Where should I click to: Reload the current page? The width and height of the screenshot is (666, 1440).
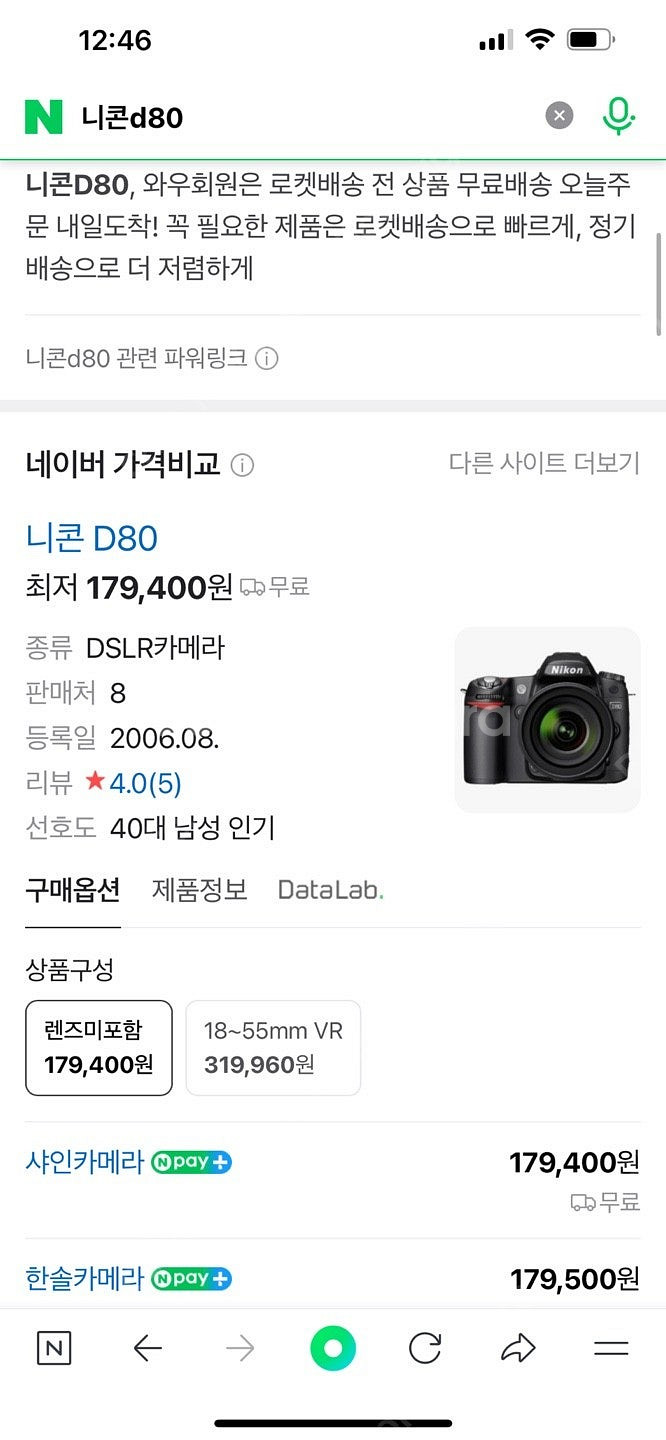point(425,1349)
